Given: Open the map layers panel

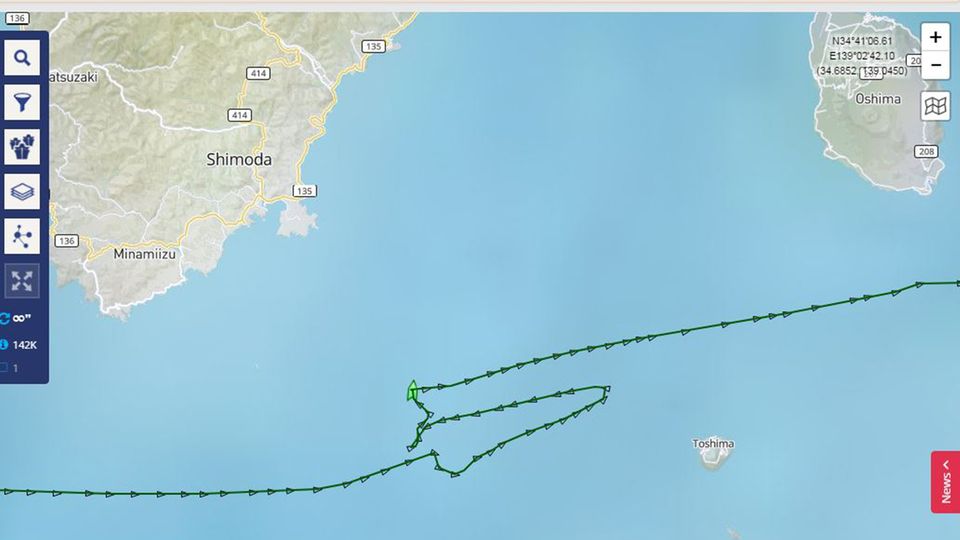Looking at the screenshot, I should pos(22,191).
